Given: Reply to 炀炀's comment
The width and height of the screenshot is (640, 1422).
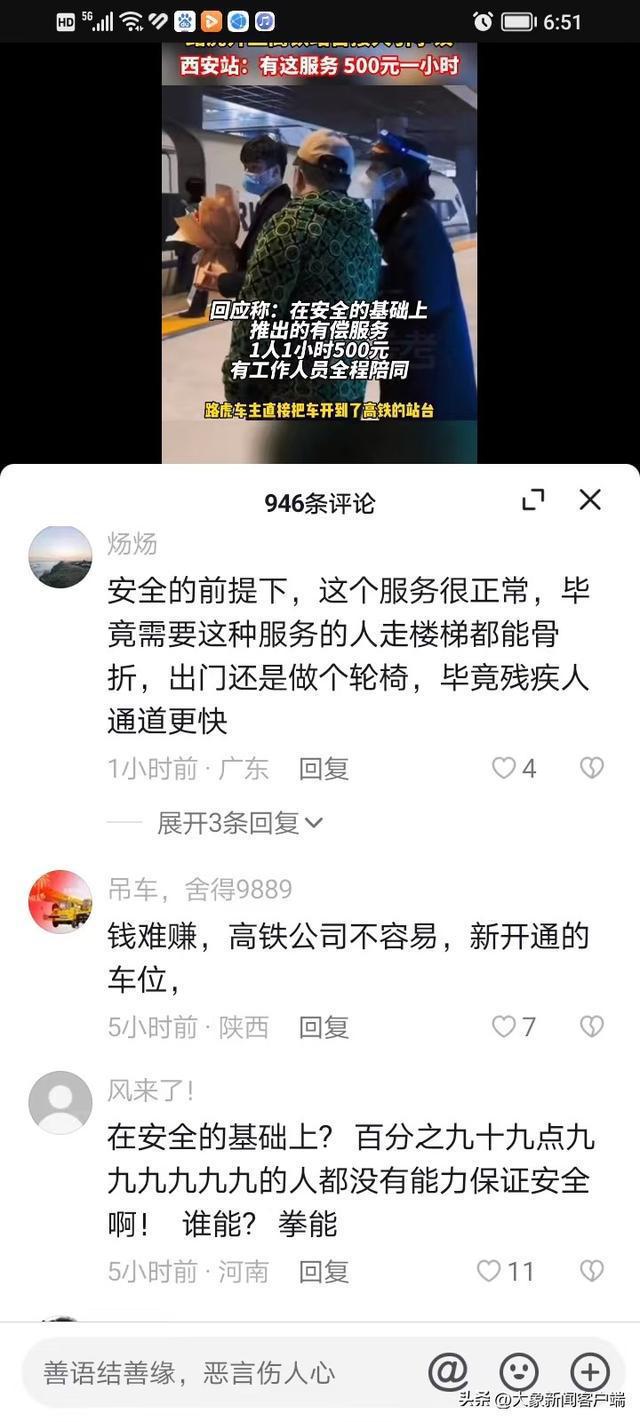Looking at the screenshot, I should tap(324, 768).
